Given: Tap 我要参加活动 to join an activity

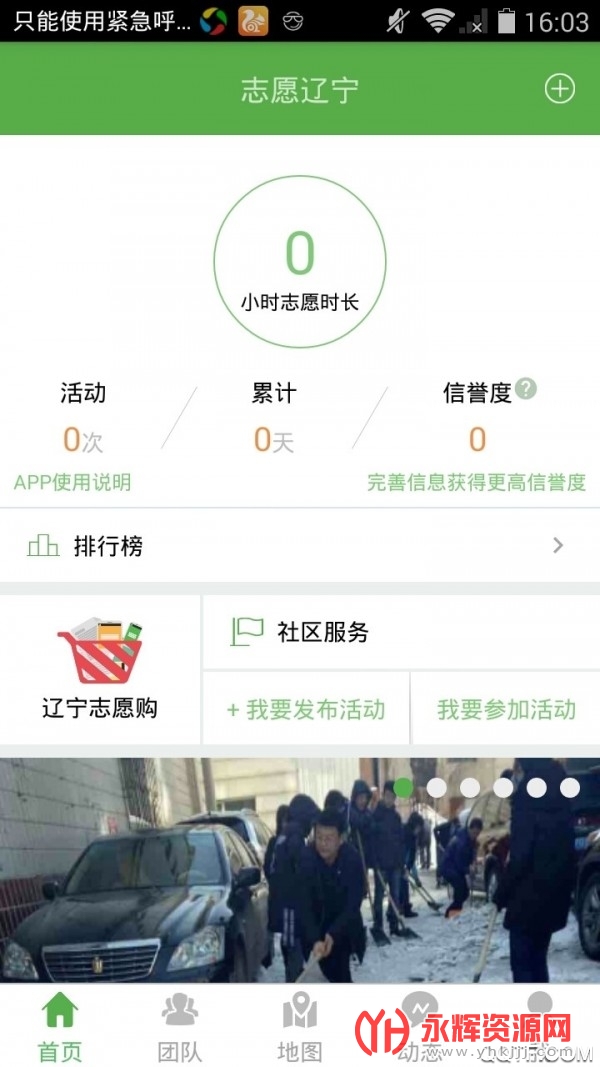Looking at the screenshot, I should [x=506, y=710].
